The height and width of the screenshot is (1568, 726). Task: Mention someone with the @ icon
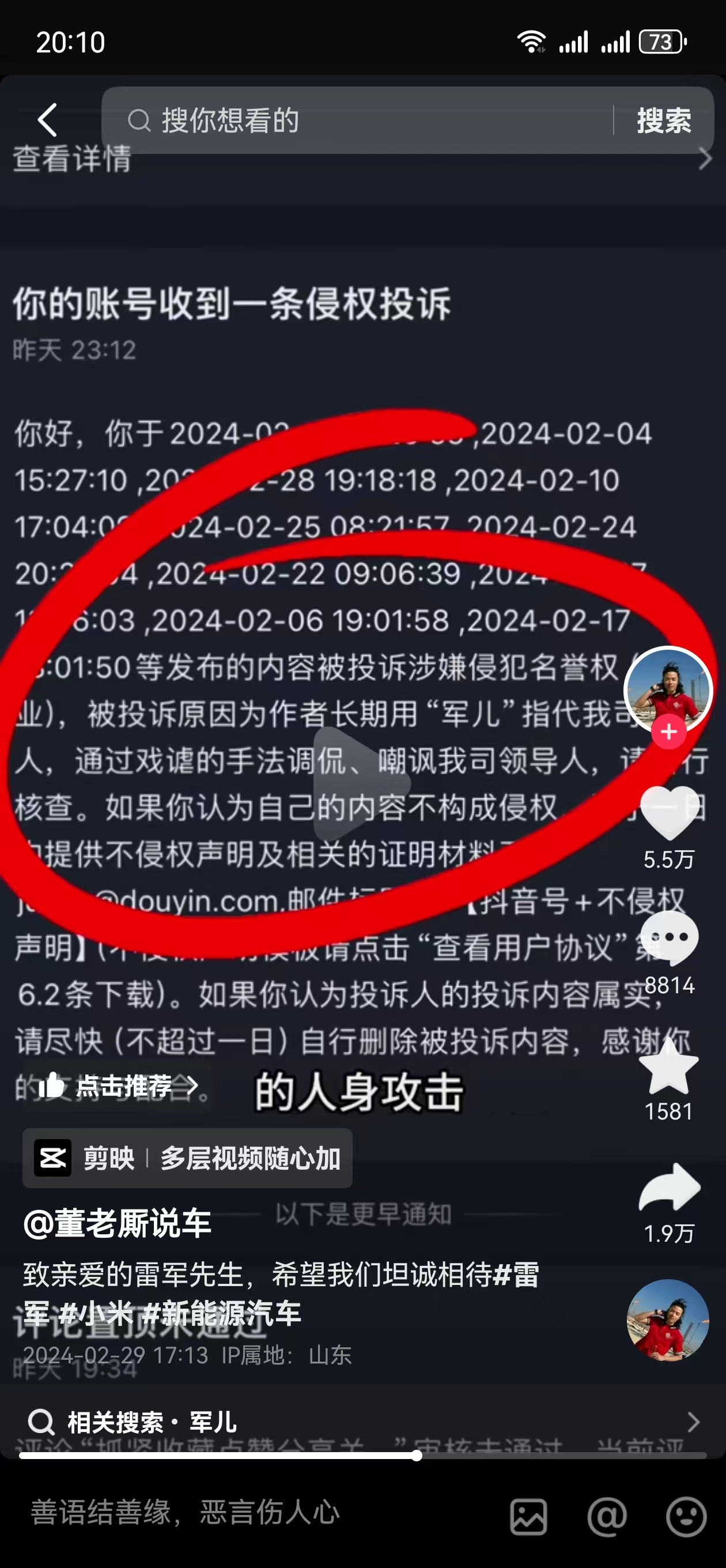(x=607, y=1517)
